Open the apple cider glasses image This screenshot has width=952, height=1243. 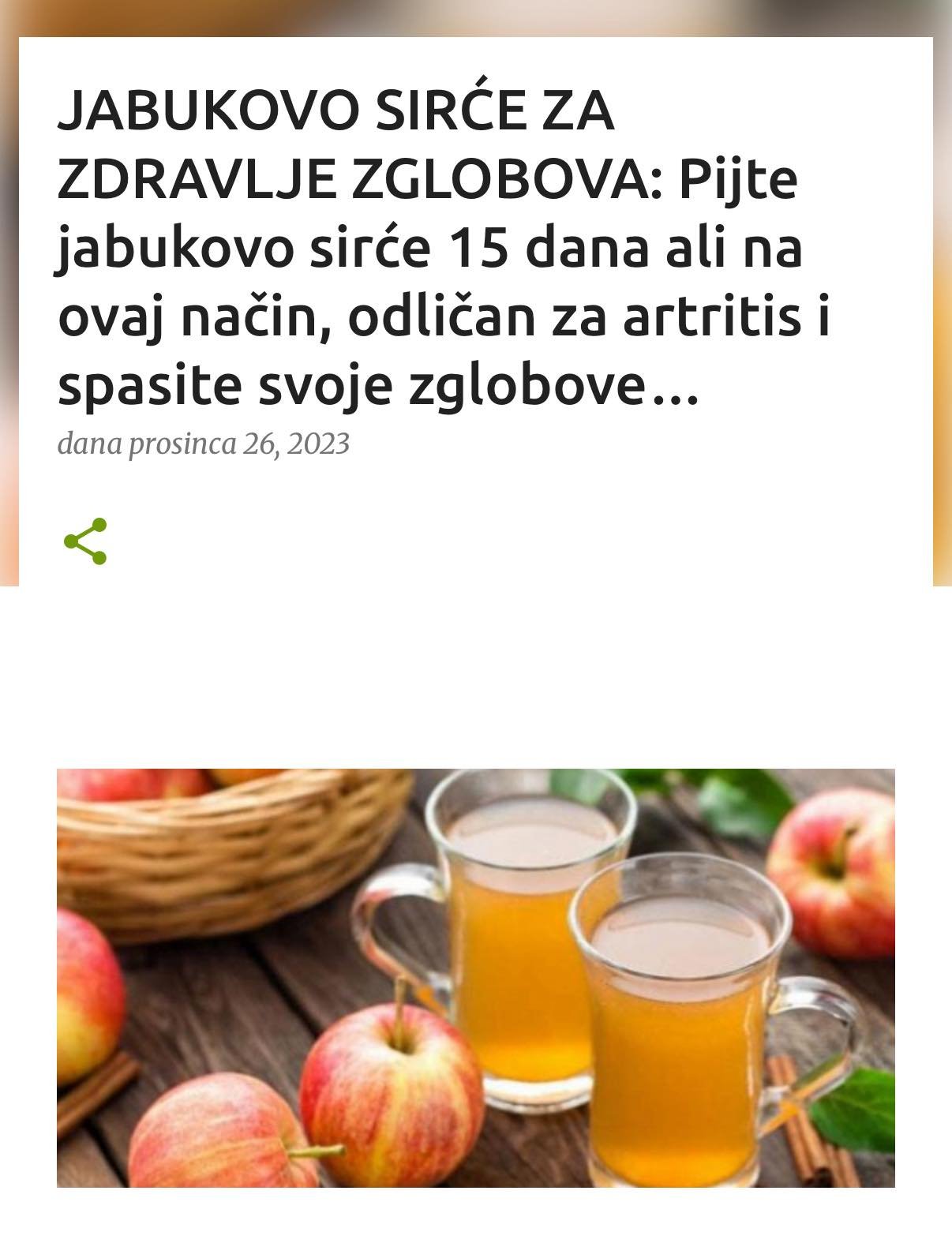(475, 977)
